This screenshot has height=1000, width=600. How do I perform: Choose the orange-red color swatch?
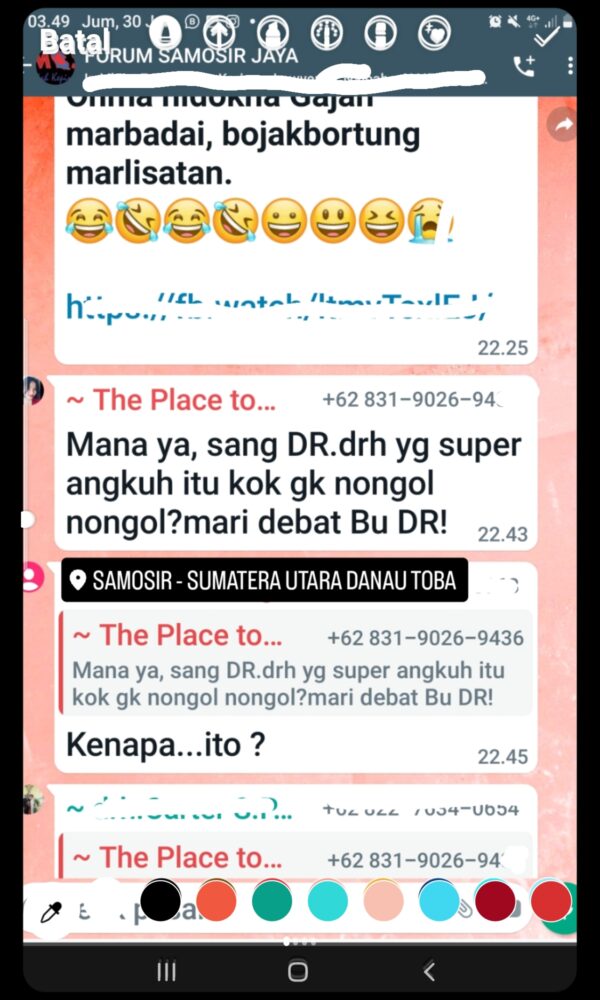pos(216,900)
